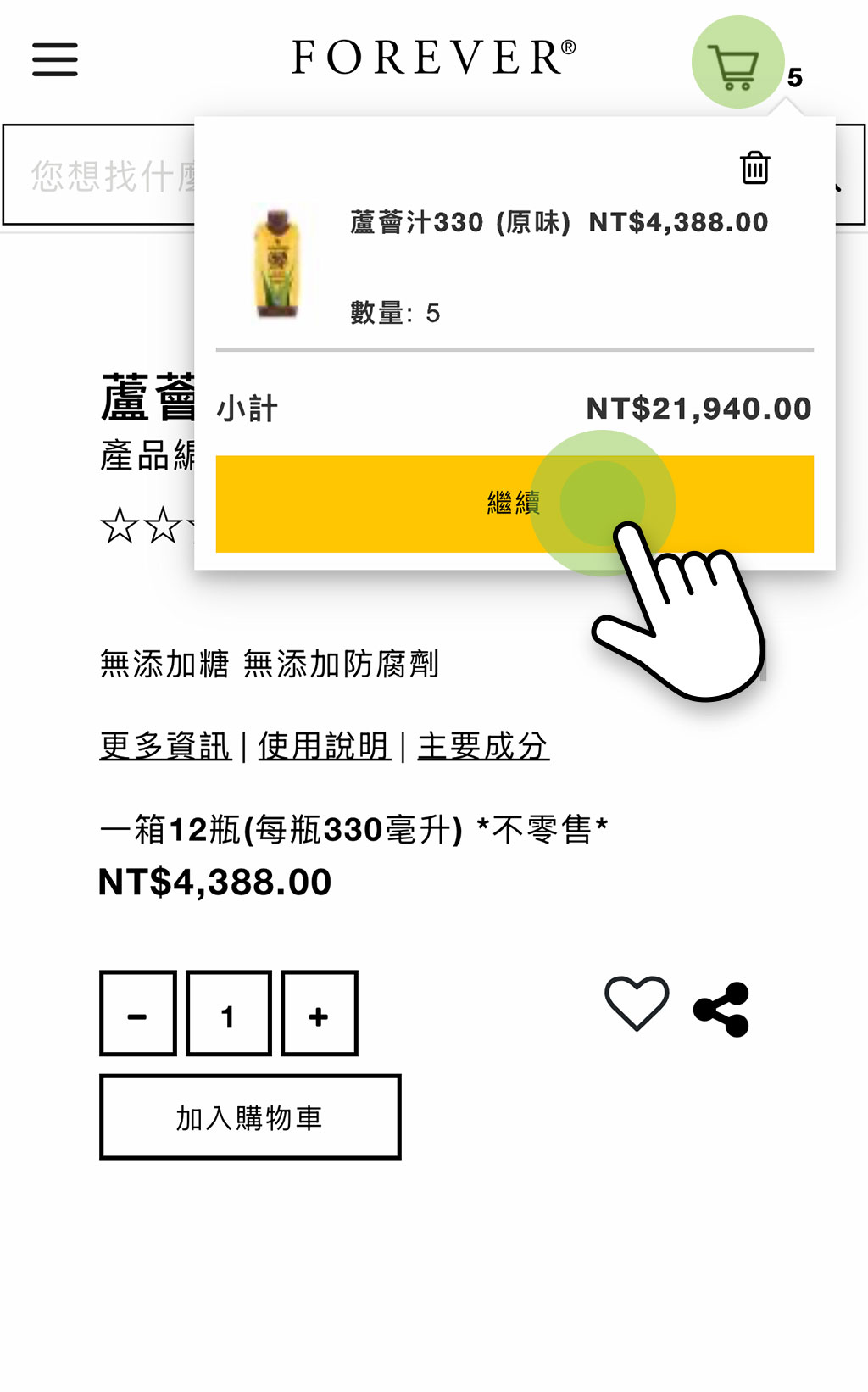Tap the yellow 繼續 button
Screen dimensions: 868x1392
[514, 504]
